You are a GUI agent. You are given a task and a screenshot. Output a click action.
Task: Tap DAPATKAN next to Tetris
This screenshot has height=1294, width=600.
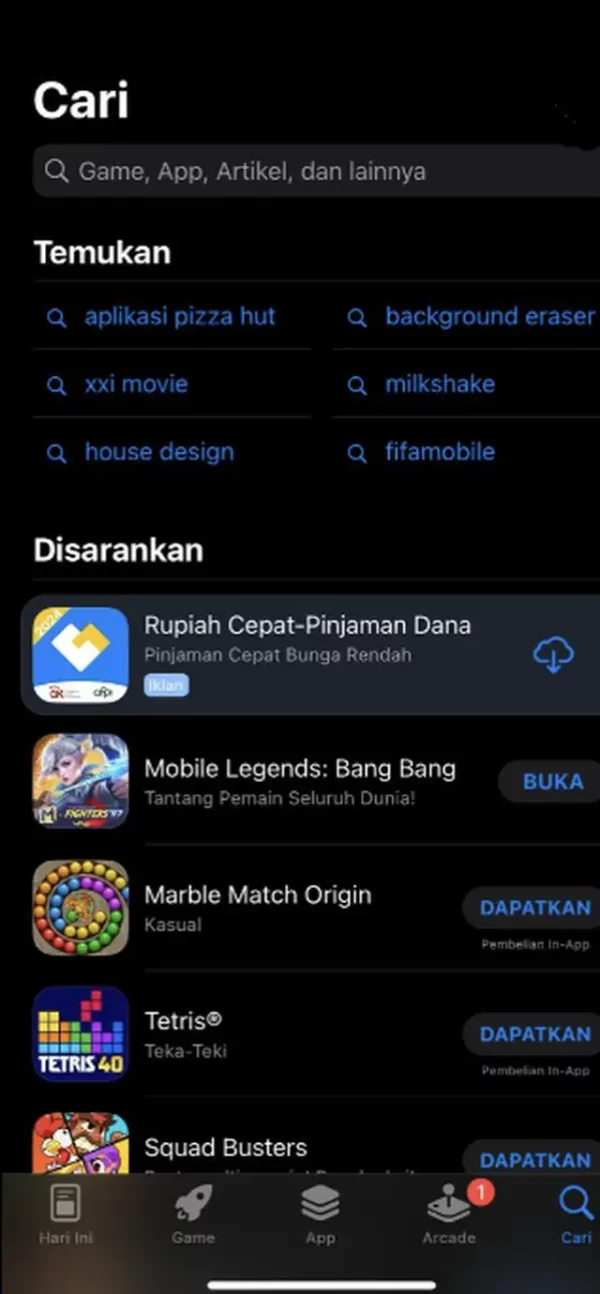pos(535,1034)
